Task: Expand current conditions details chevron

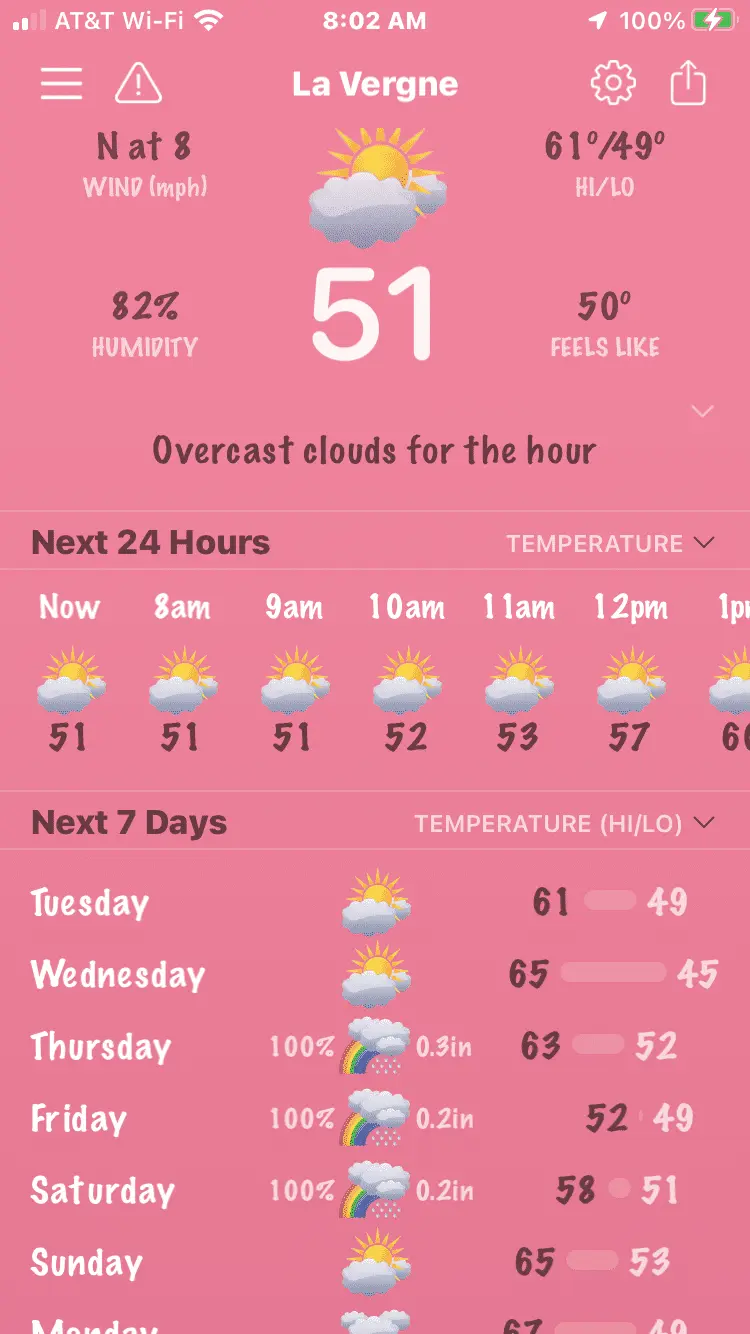Action: tap(703, 411)
